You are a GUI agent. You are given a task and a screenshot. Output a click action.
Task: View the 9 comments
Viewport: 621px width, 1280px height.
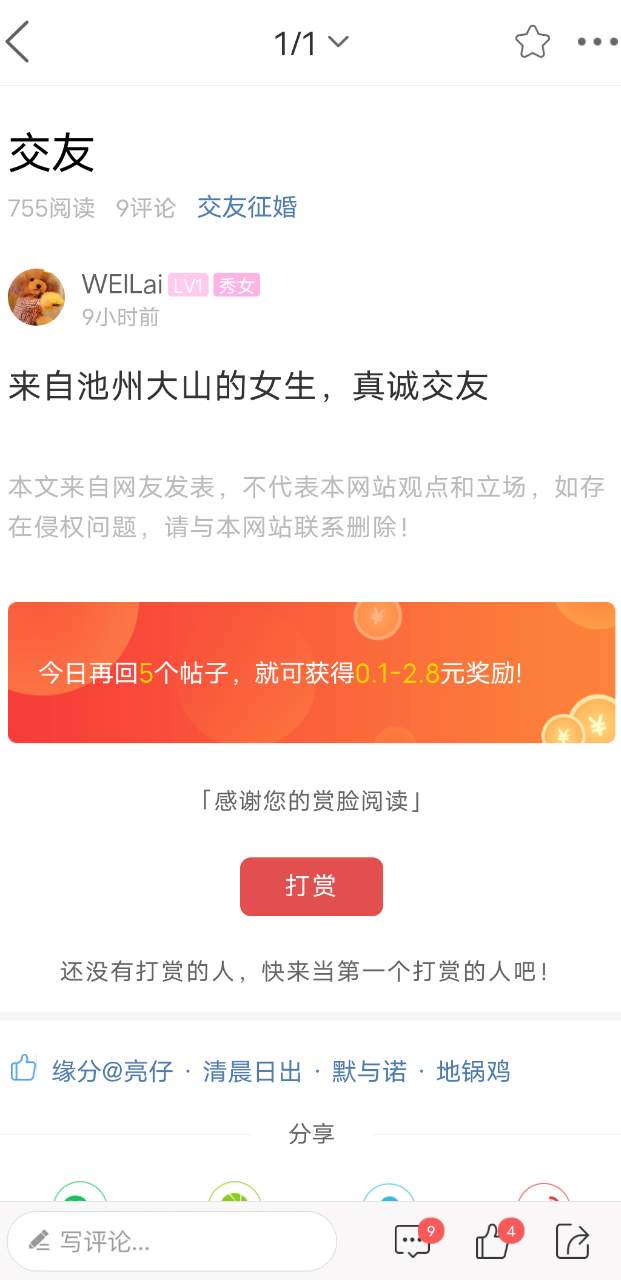[413, 1241]
